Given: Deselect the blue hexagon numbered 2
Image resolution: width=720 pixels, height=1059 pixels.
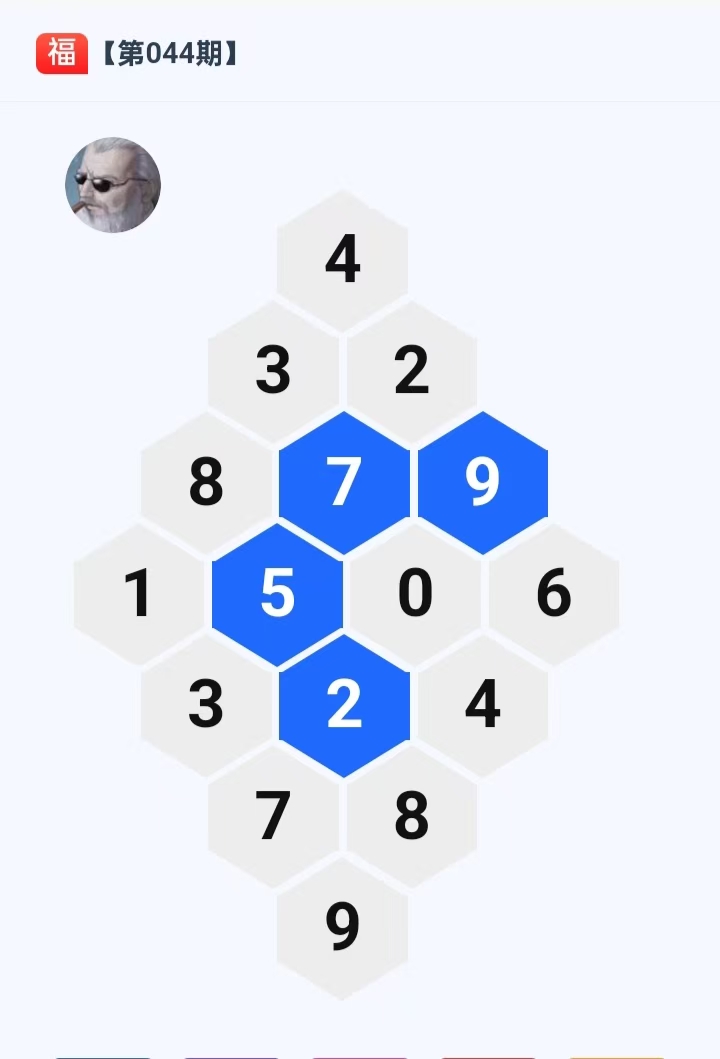Looking at the screenshot, I should [343, 704].
